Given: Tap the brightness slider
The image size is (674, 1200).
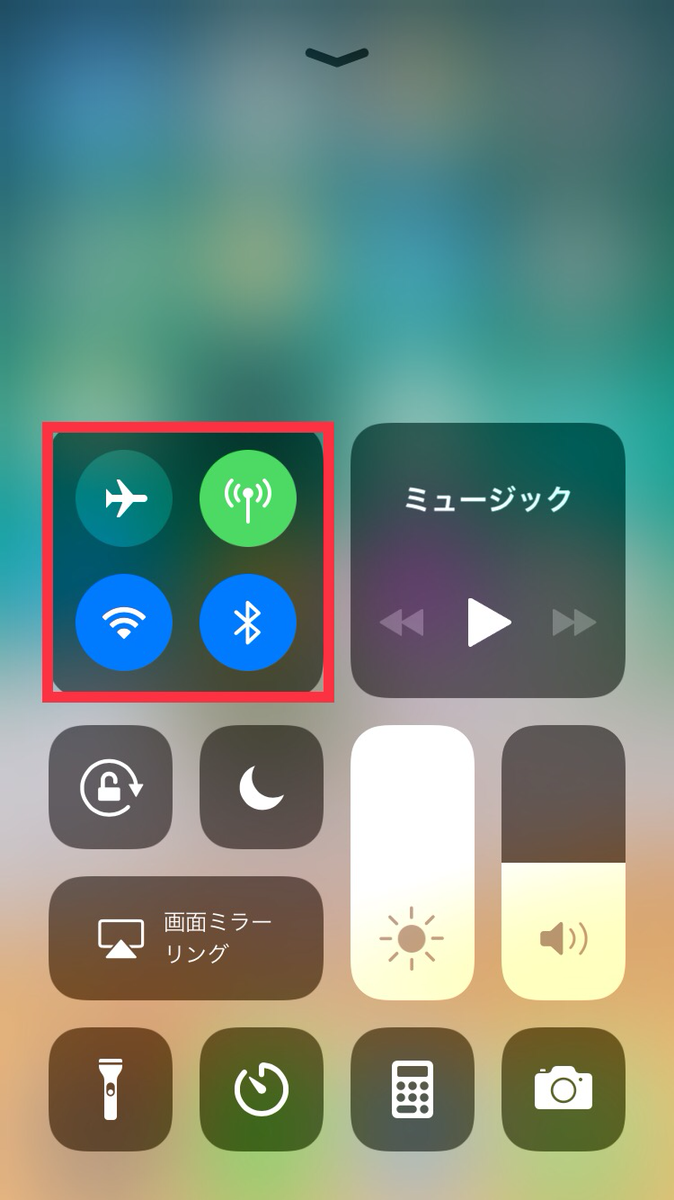Looking at the screenshot, I should tap(412, 862).
